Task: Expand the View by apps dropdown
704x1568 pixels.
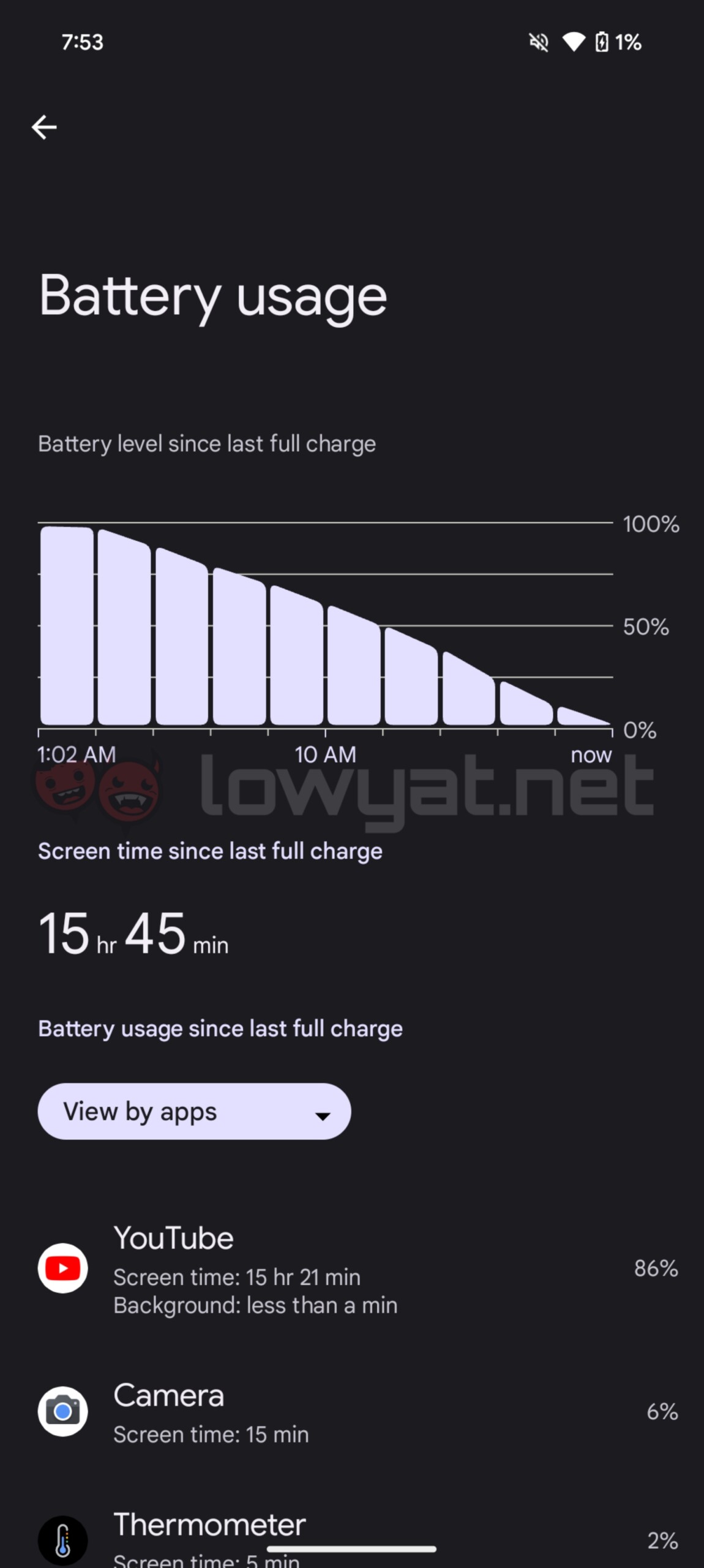Action: click(x=194, y=1111)
